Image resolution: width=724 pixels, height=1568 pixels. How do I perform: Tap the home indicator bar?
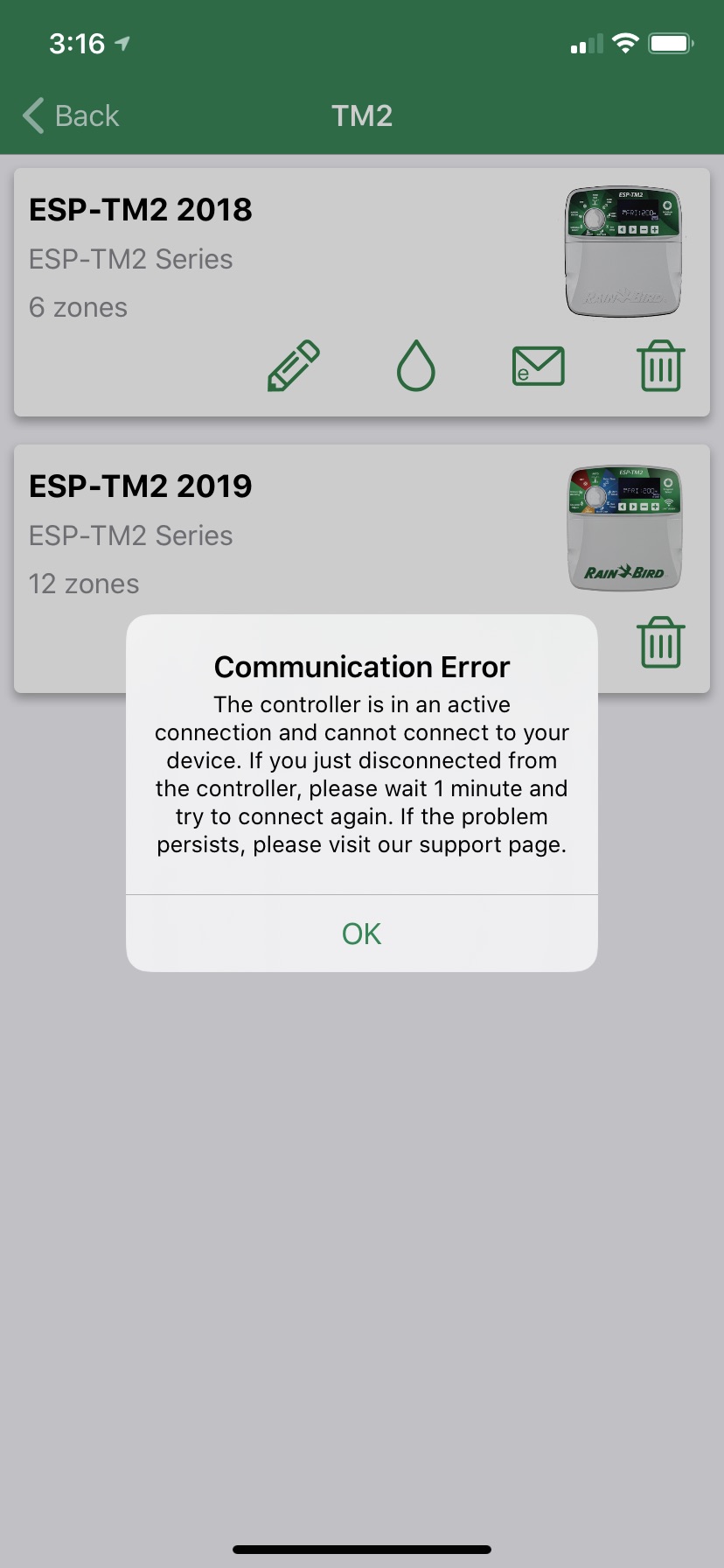point(362,1549)
